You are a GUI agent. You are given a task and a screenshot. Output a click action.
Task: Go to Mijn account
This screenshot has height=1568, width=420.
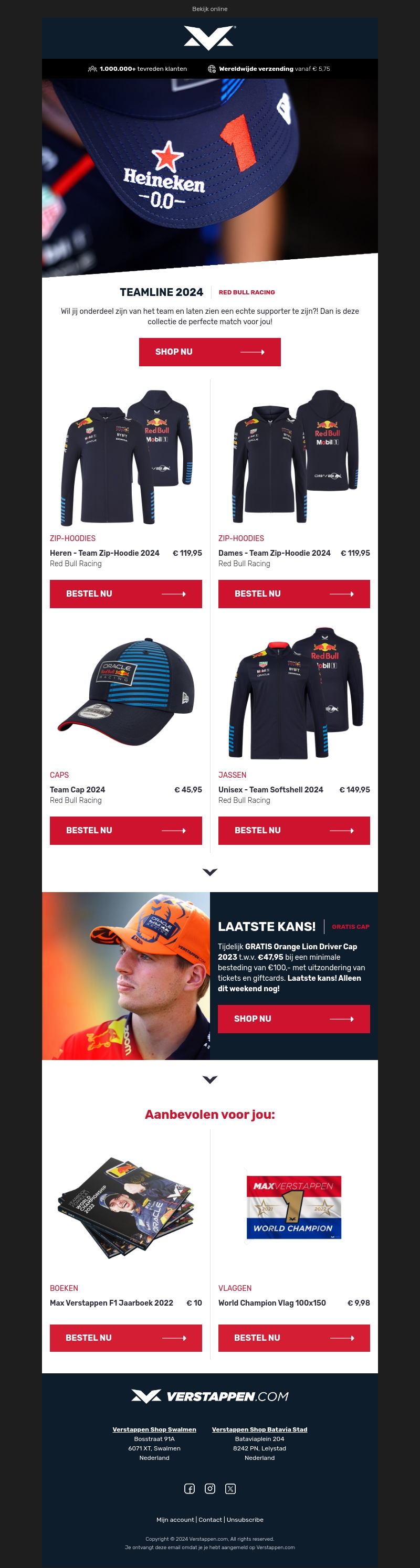pos(175,1519)
